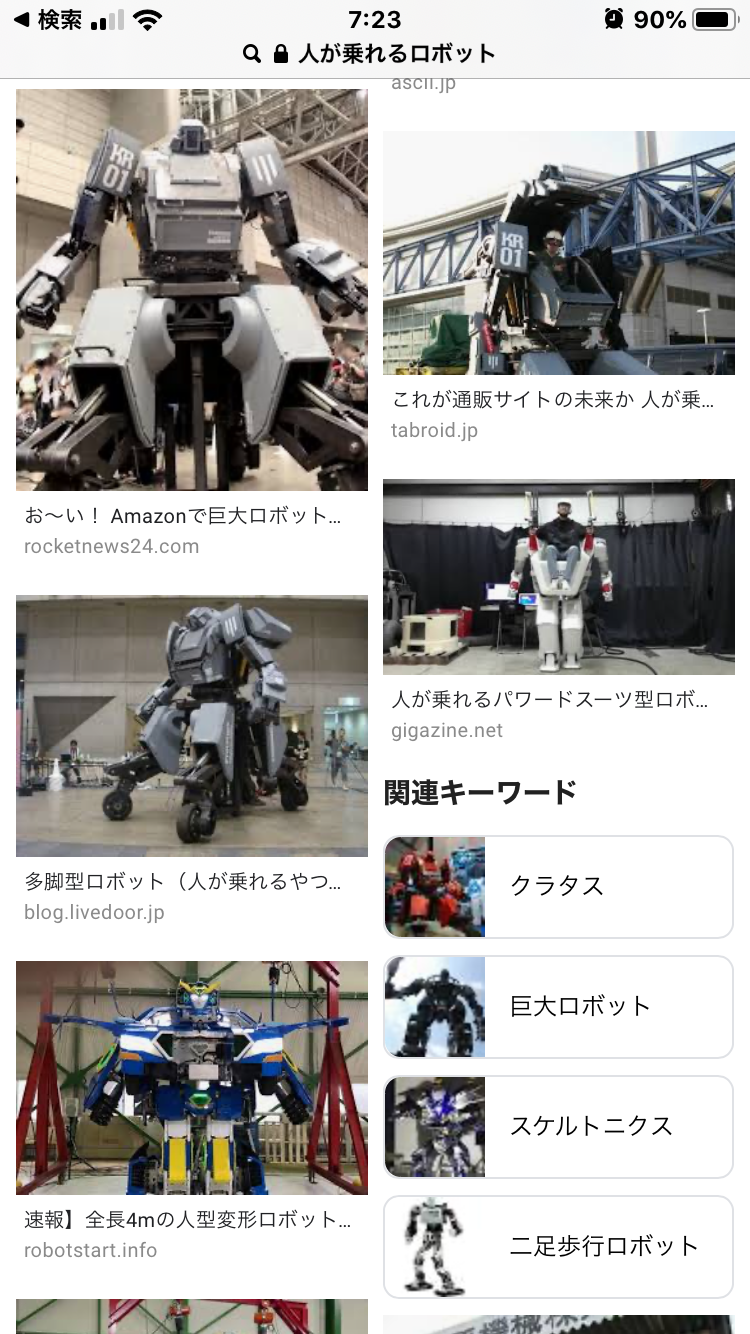Screen dimensions: 750x1334
Task: Select the 巨大ロボット related keyword
Action: (x=559, y=1007)
